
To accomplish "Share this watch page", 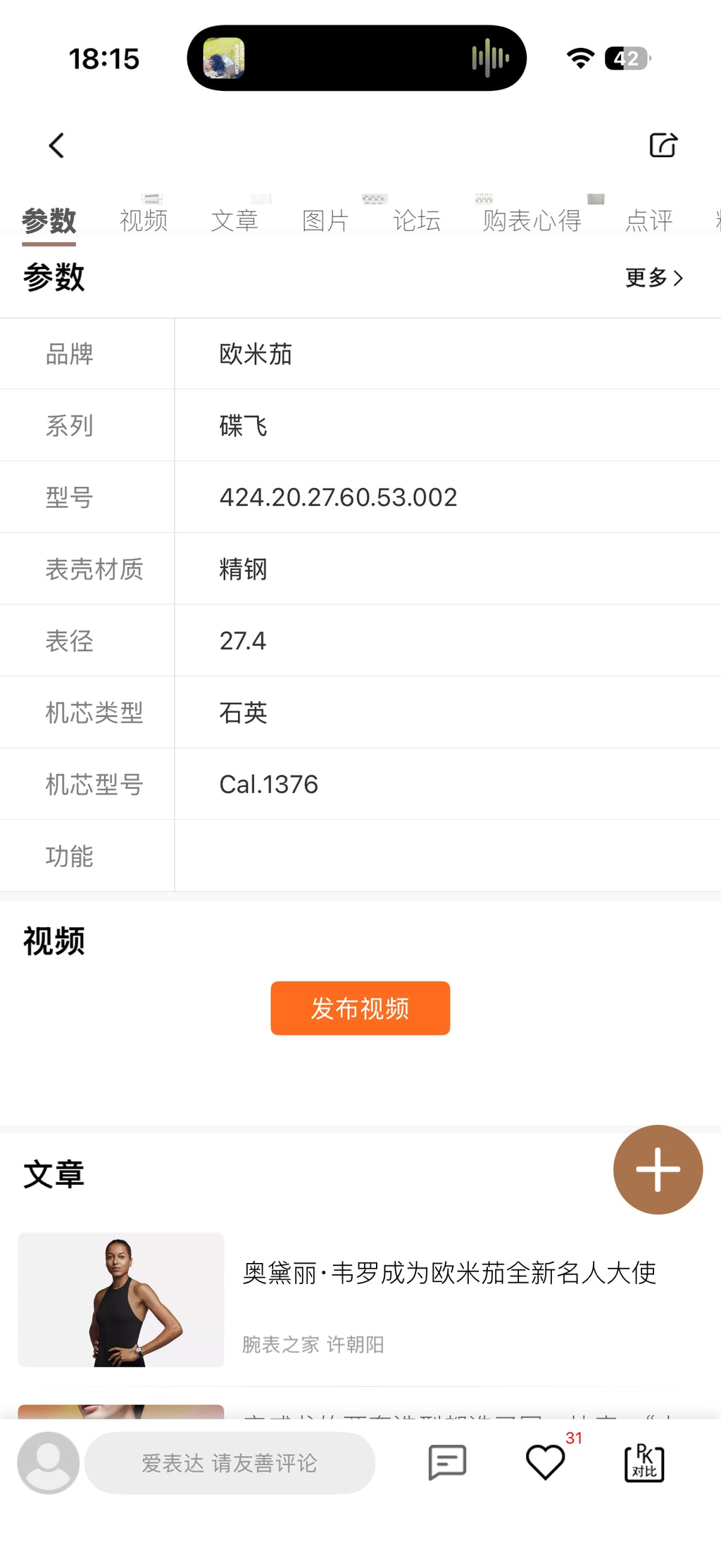I will coord(663,145).
